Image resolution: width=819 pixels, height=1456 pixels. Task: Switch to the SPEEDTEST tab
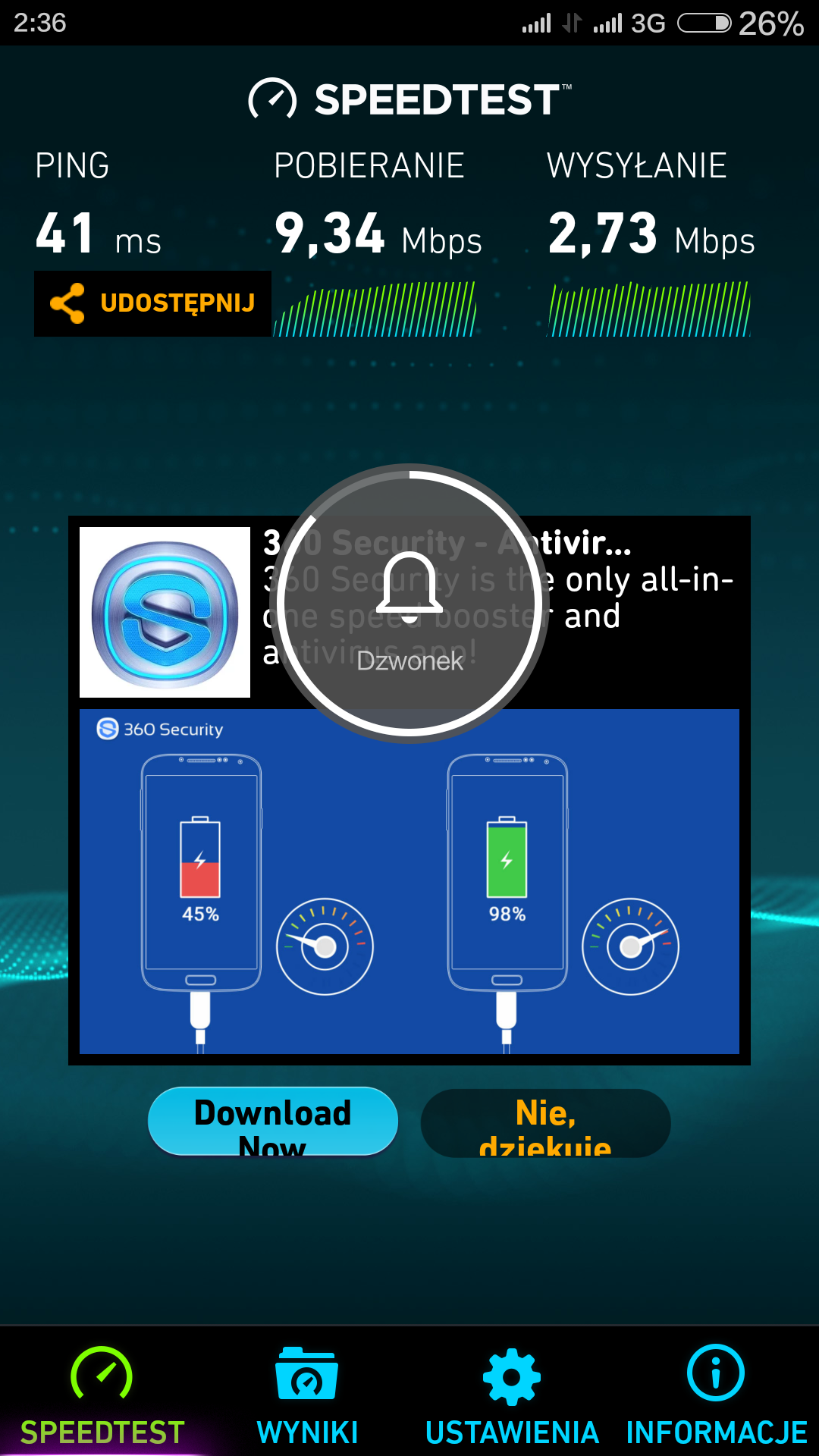pyautogui.click(x=102, y=1395)
